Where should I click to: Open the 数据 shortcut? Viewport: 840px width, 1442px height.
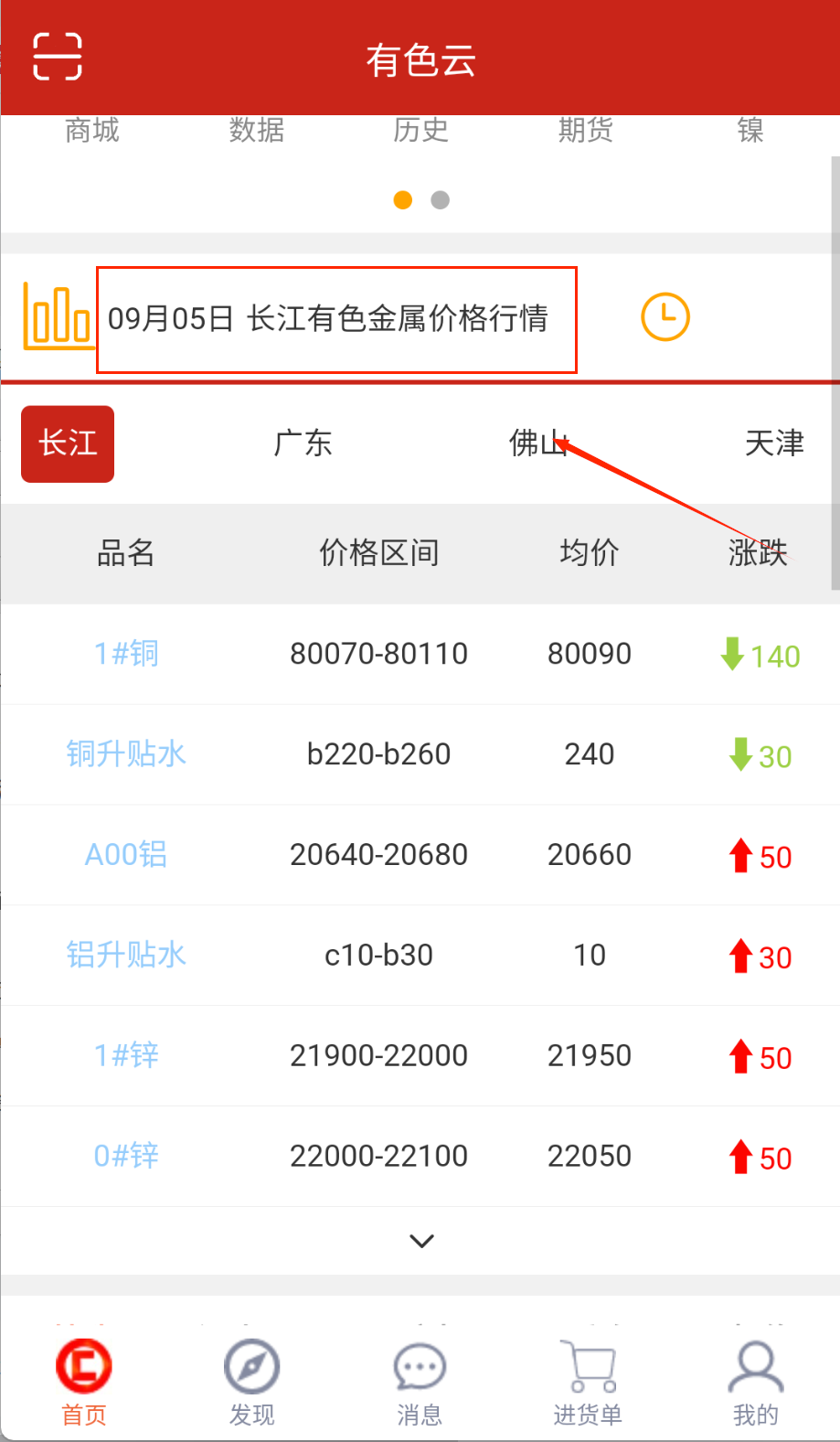(x=257, y=131)
